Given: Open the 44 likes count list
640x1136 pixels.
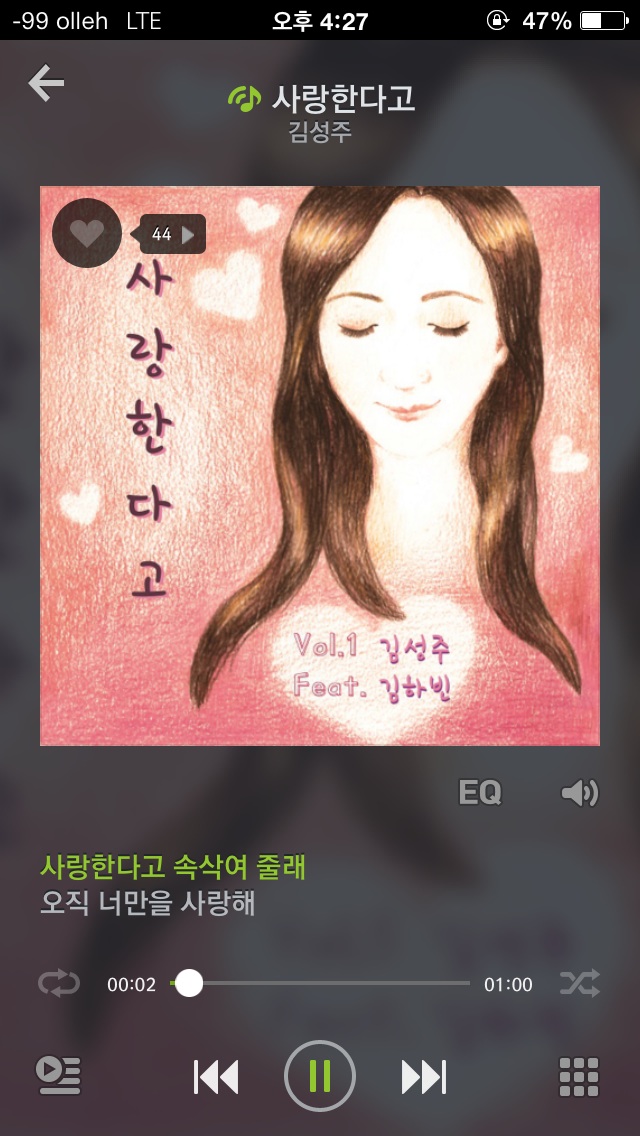Looking at the screenshot, I should coord(173,234).
